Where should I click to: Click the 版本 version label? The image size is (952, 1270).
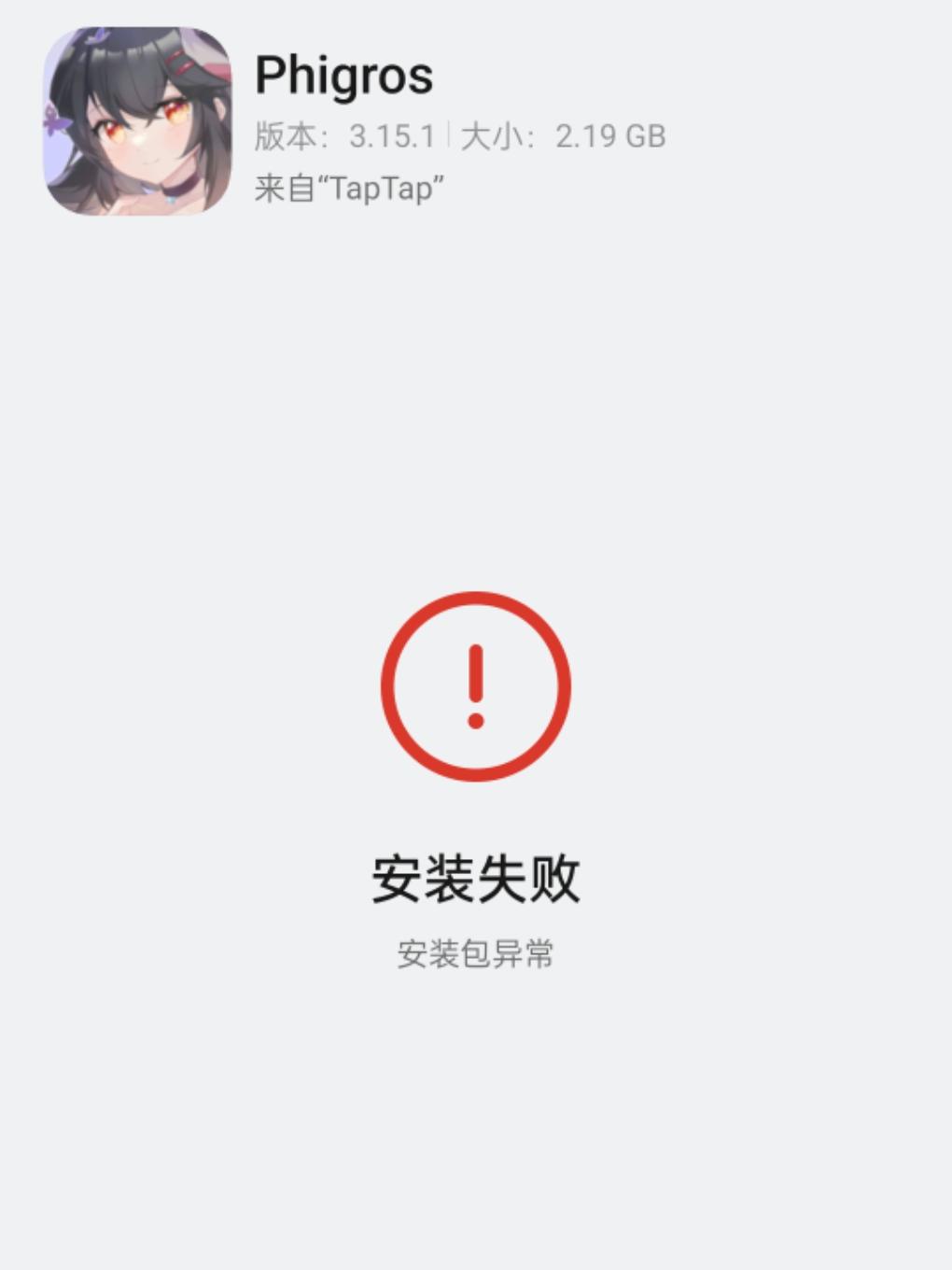tap(285, 134)
